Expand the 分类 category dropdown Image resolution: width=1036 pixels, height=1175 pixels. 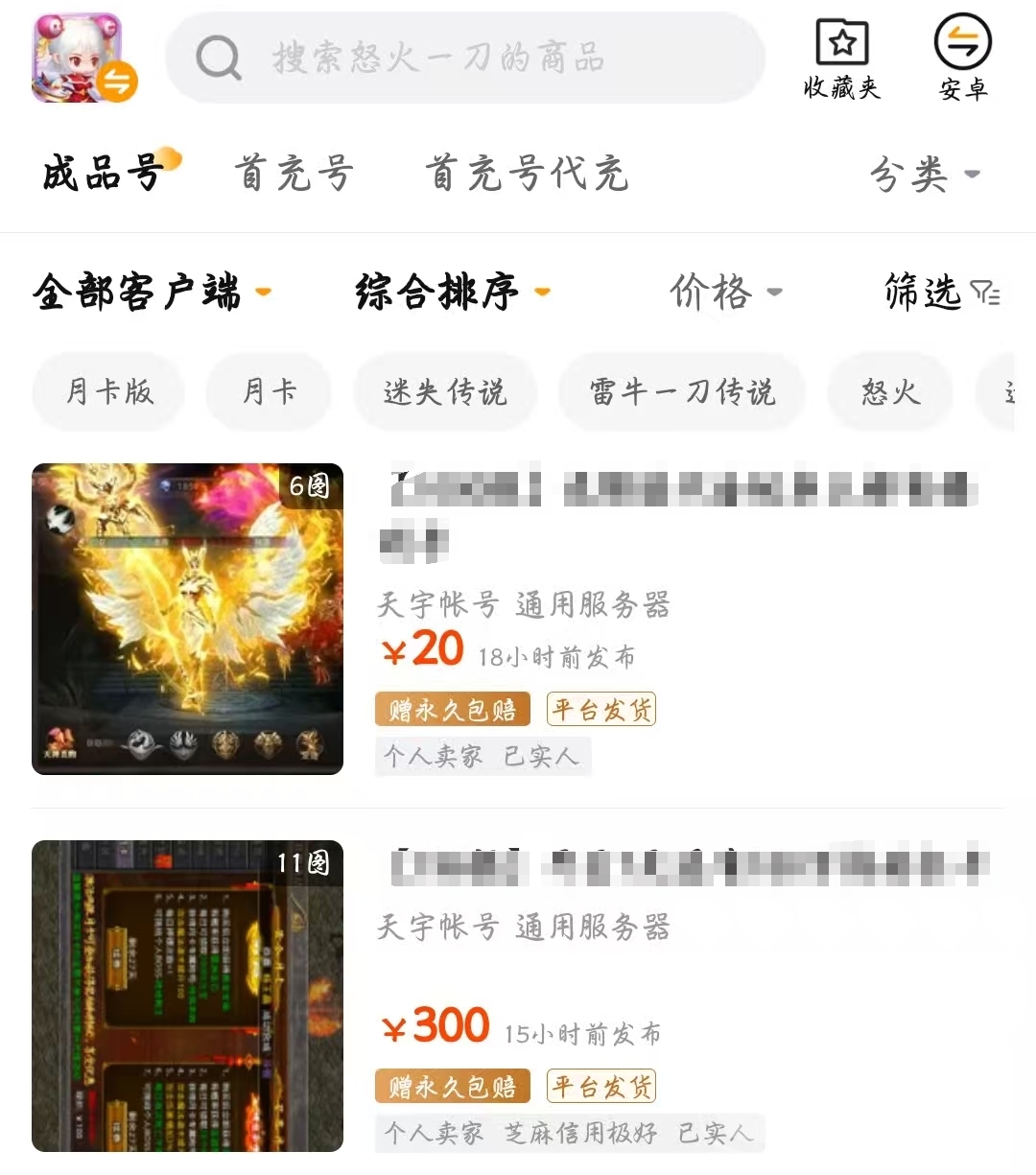tap(924, 175)
